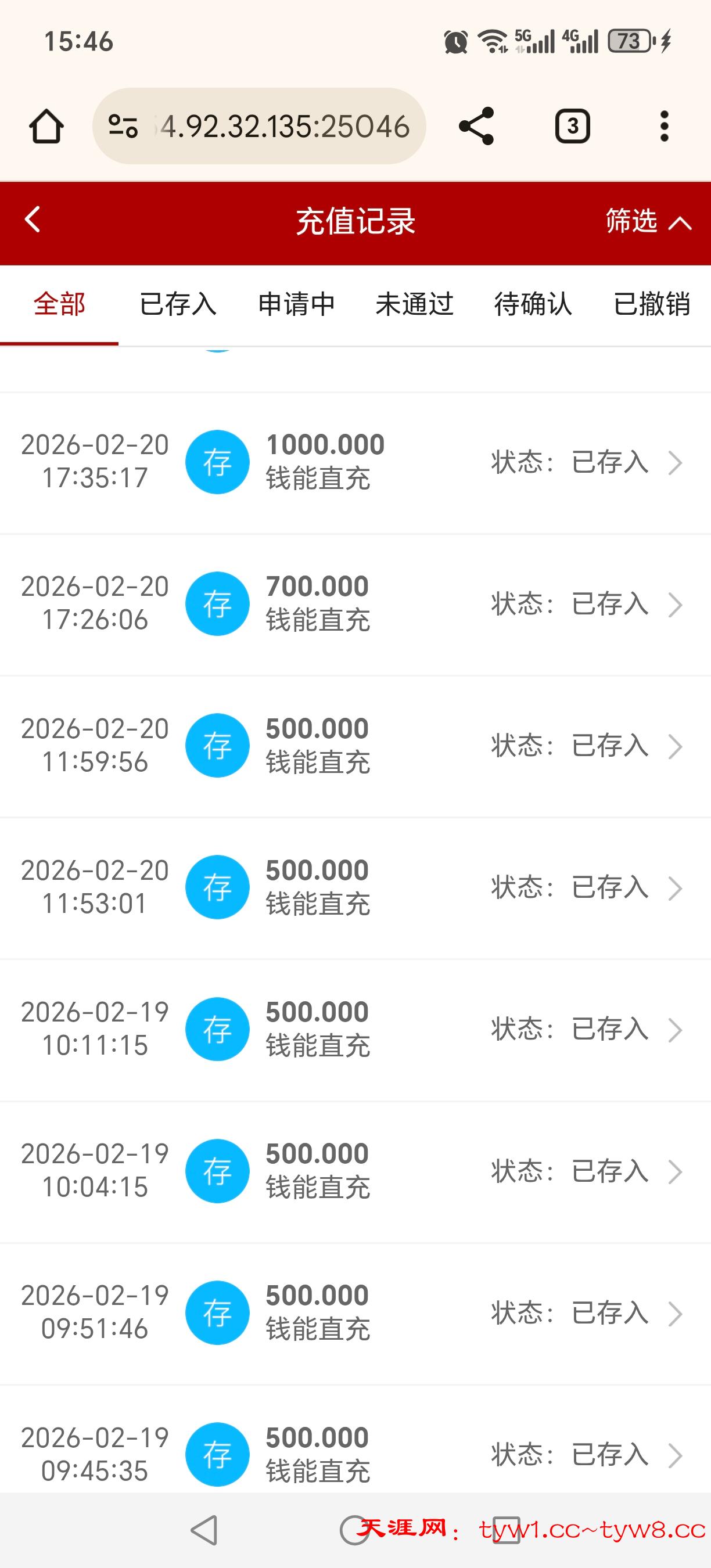Select the 申请中 tab
This screenshot has width=711, height=1568.
coord(296,304)
